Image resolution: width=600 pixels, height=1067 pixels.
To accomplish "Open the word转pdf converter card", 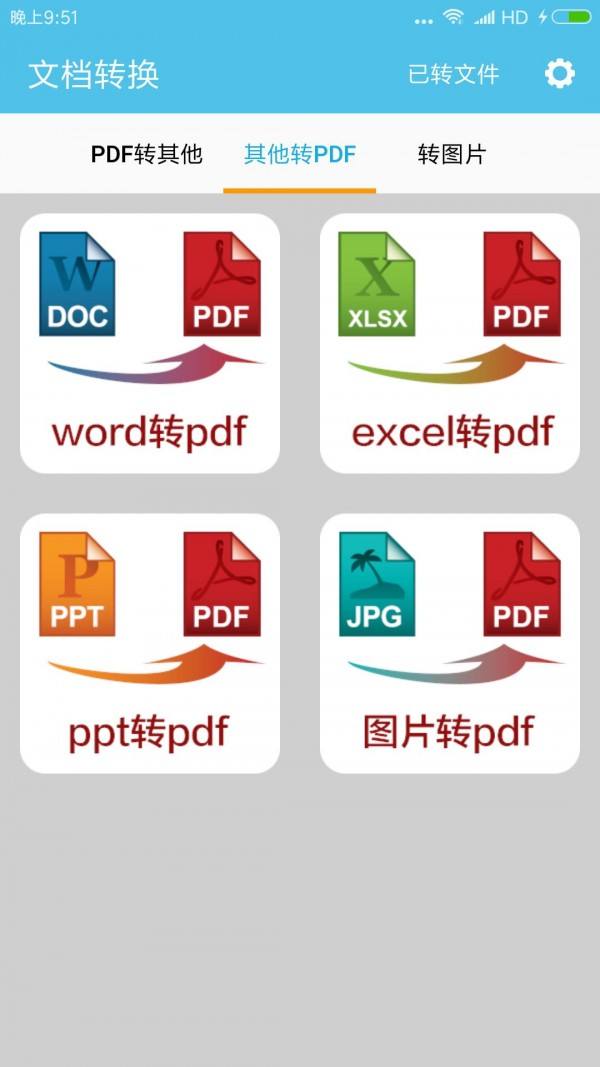I will click(x=150, y=343).
